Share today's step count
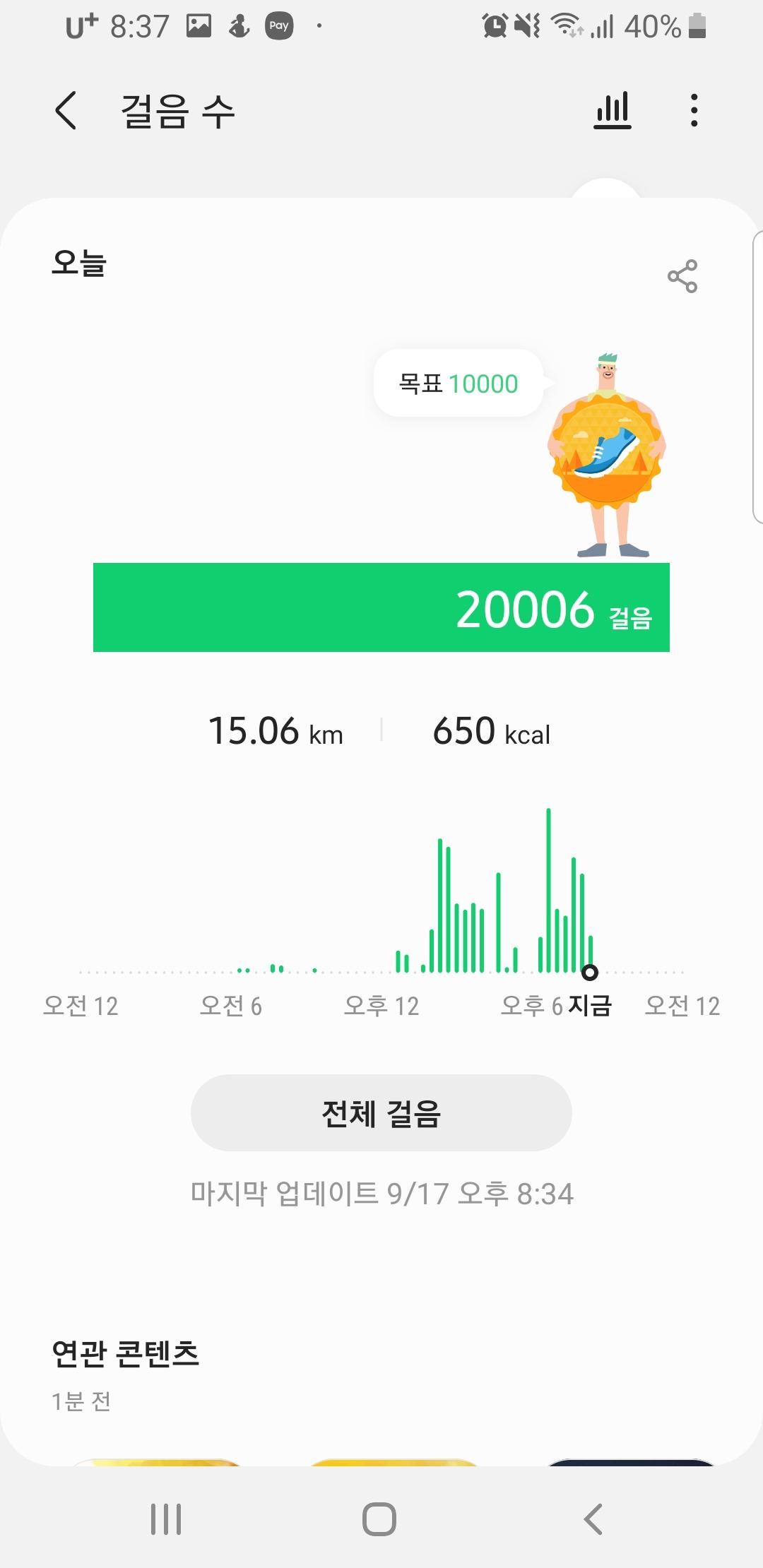Screen dimensions: 763x1568 [682, 276]
